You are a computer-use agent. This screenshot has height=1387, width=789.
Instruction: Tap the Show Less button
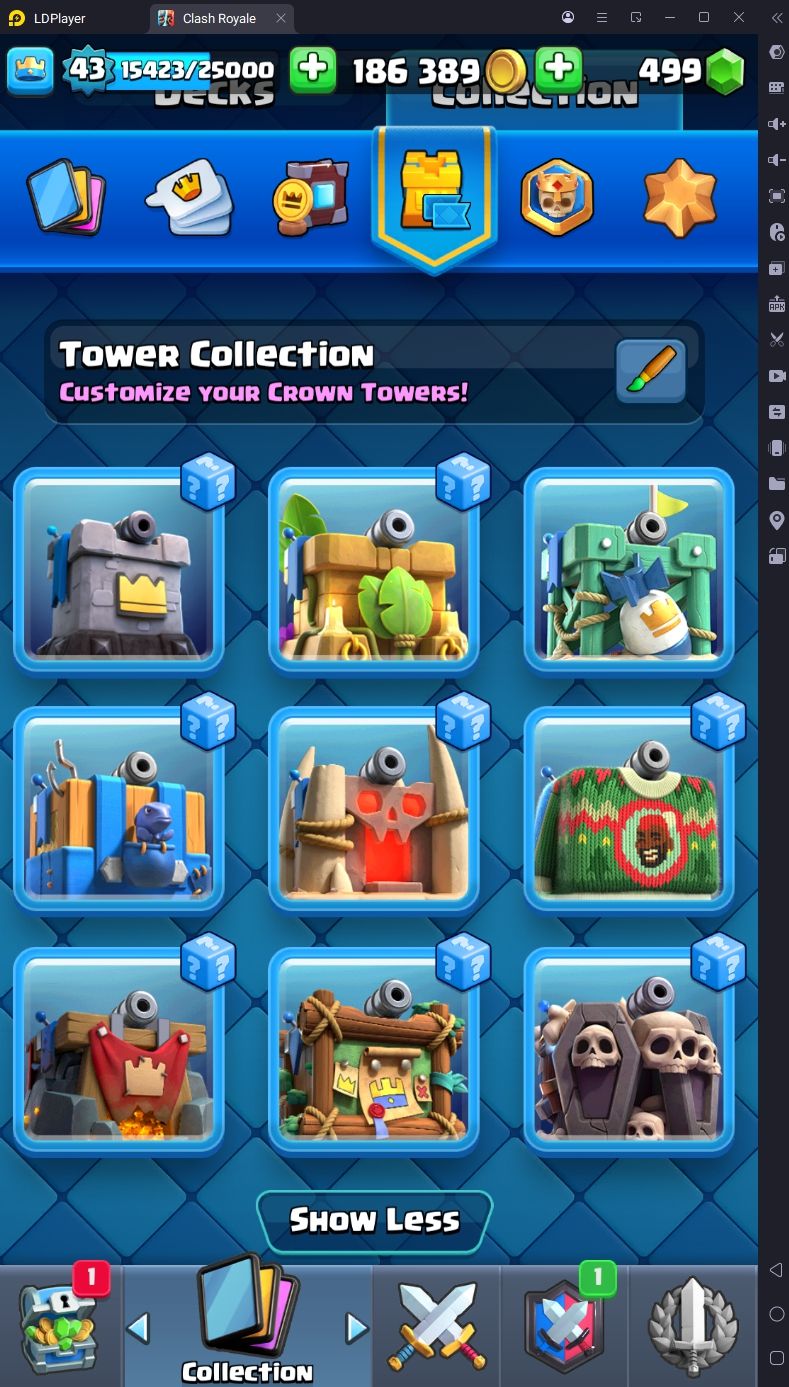point(374,1221)
